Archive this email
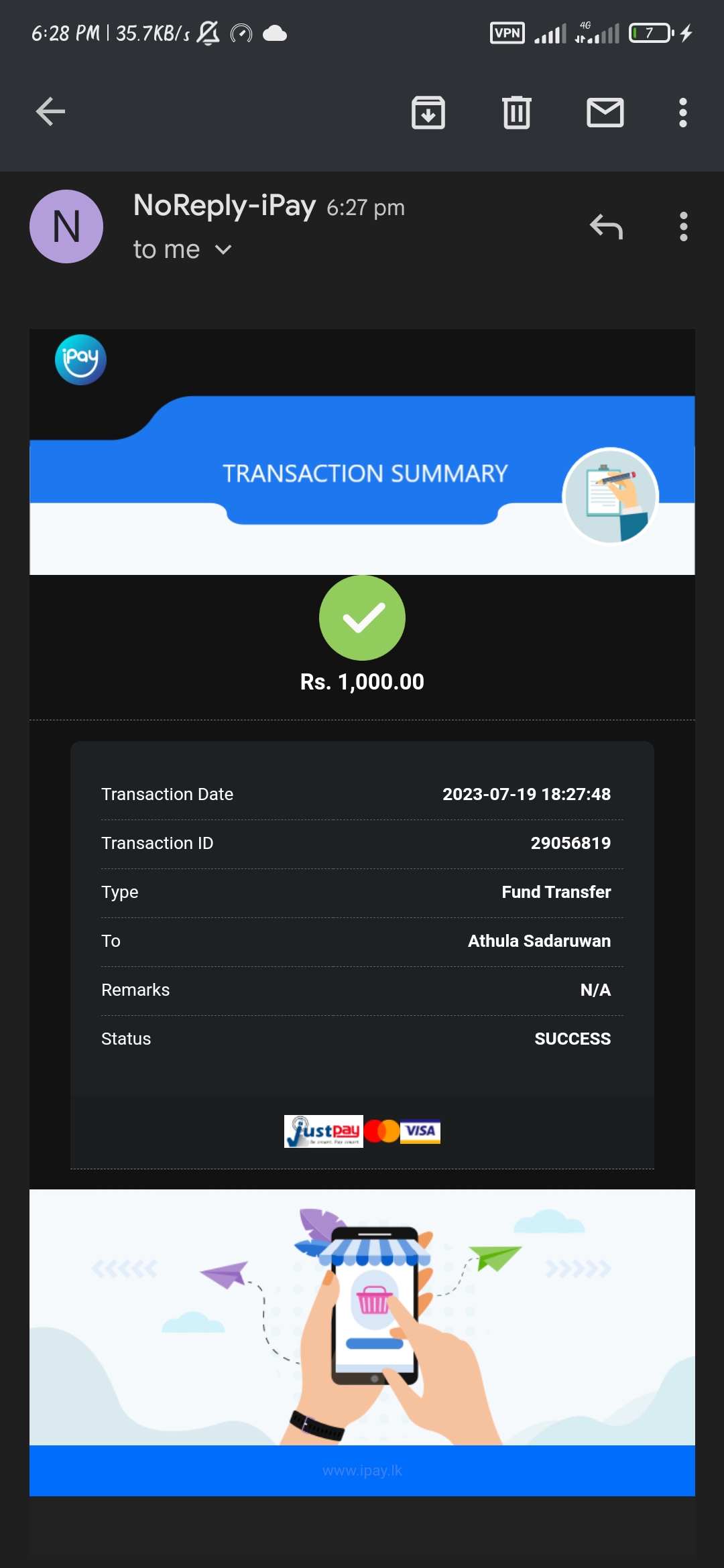This screenshot has width=724, height=1568. click(428, 112)
